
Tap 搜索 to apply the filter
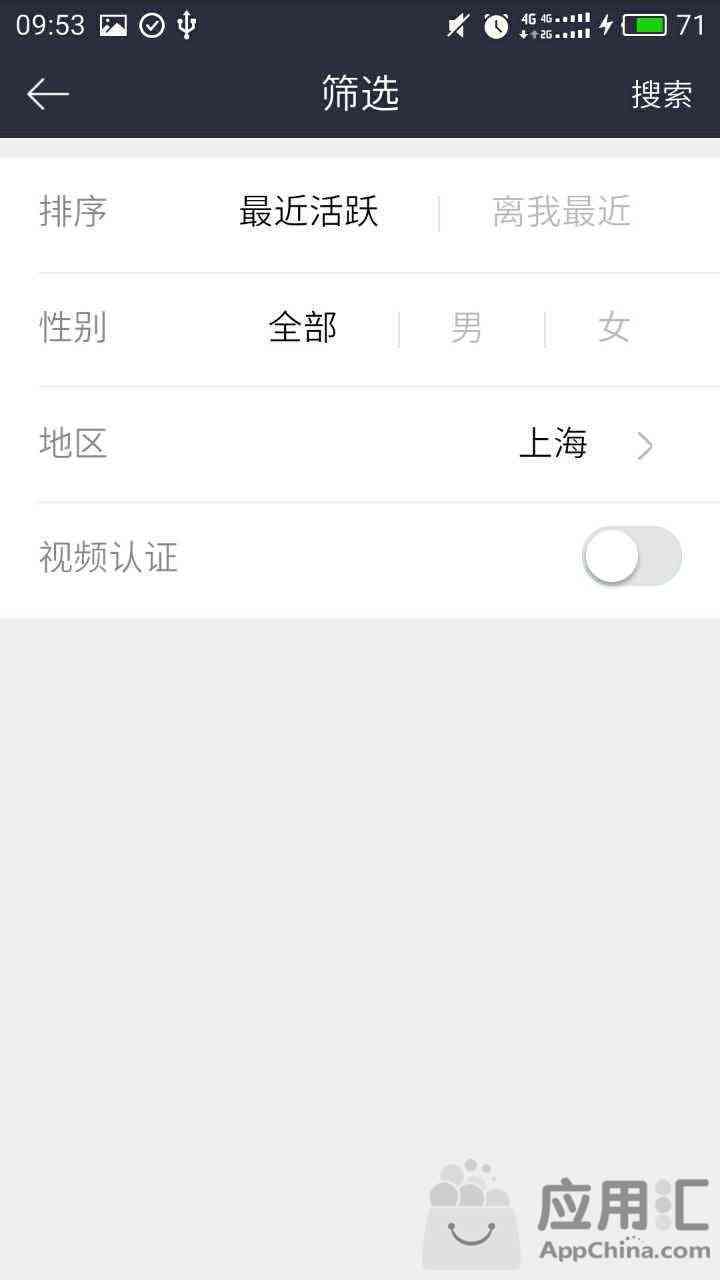click(x=662, y=95)
